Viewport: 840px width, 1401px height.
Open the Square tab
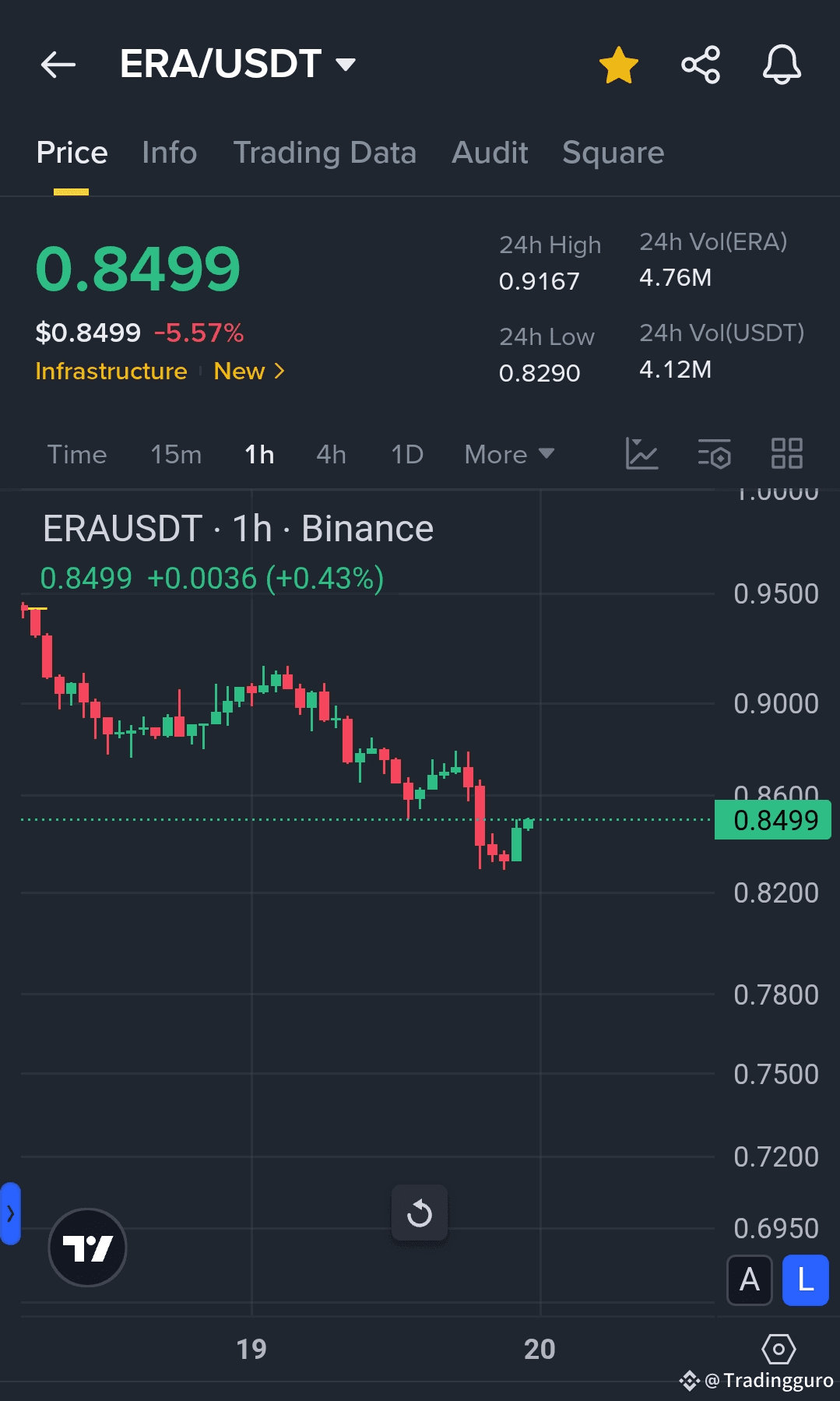pyautogui.click(x=613, y=153)
